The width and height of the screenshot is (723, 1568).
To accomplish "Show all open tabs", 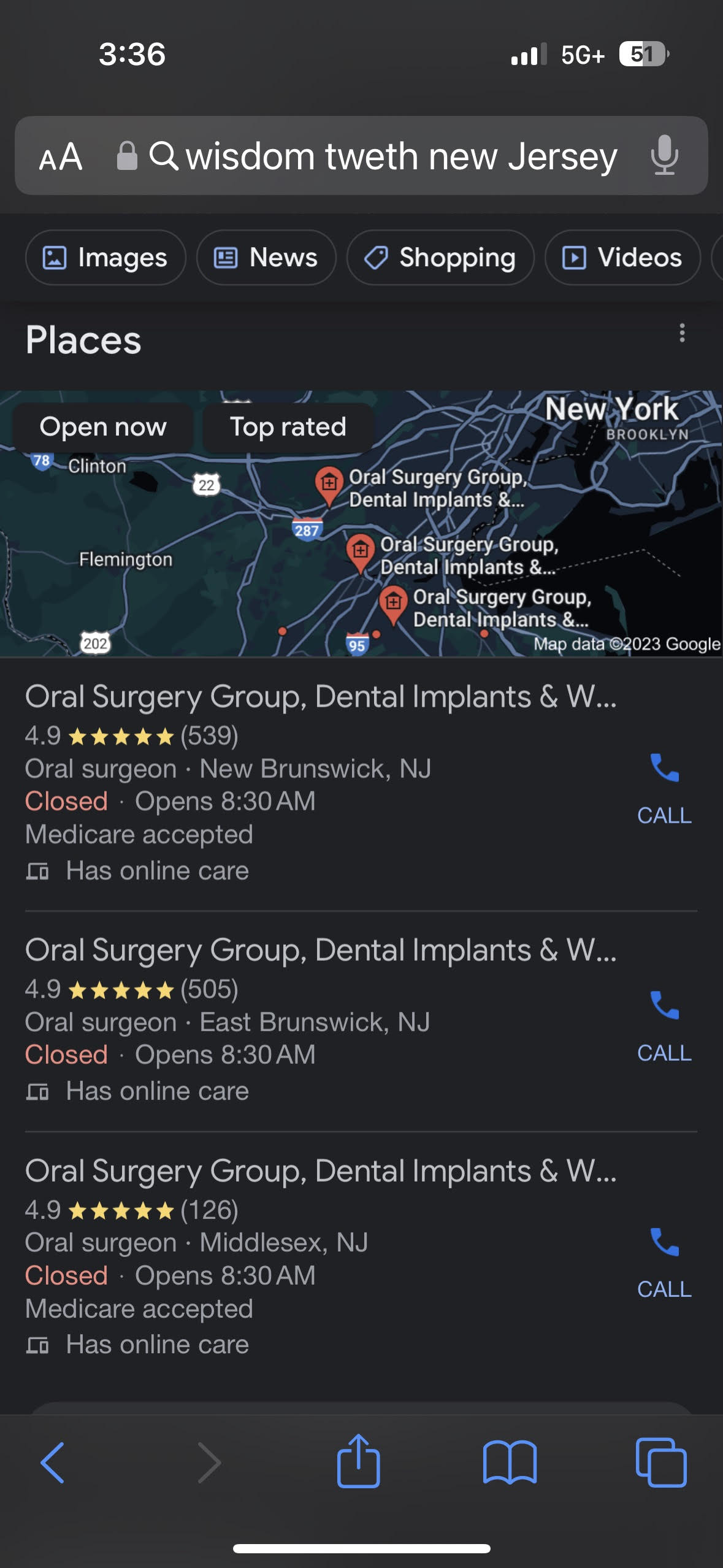I will 661,1462.
